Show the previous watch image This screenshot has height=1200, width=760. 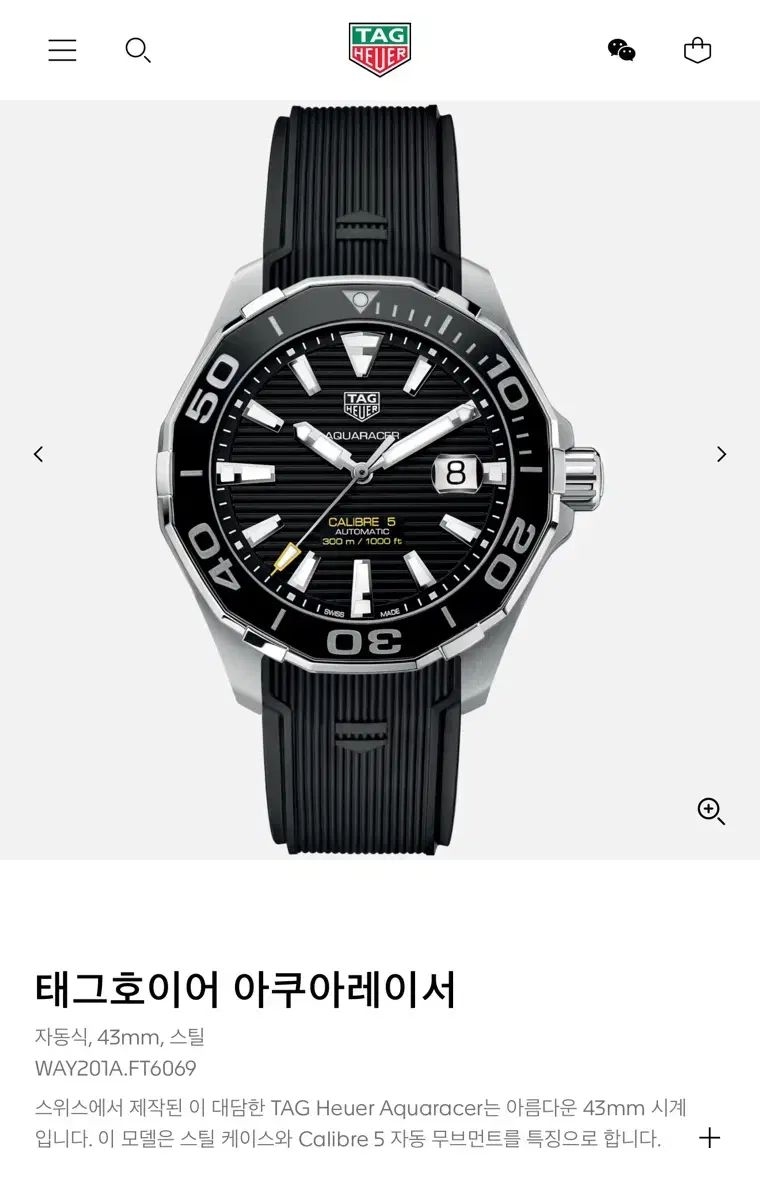(x=38, y=454)
